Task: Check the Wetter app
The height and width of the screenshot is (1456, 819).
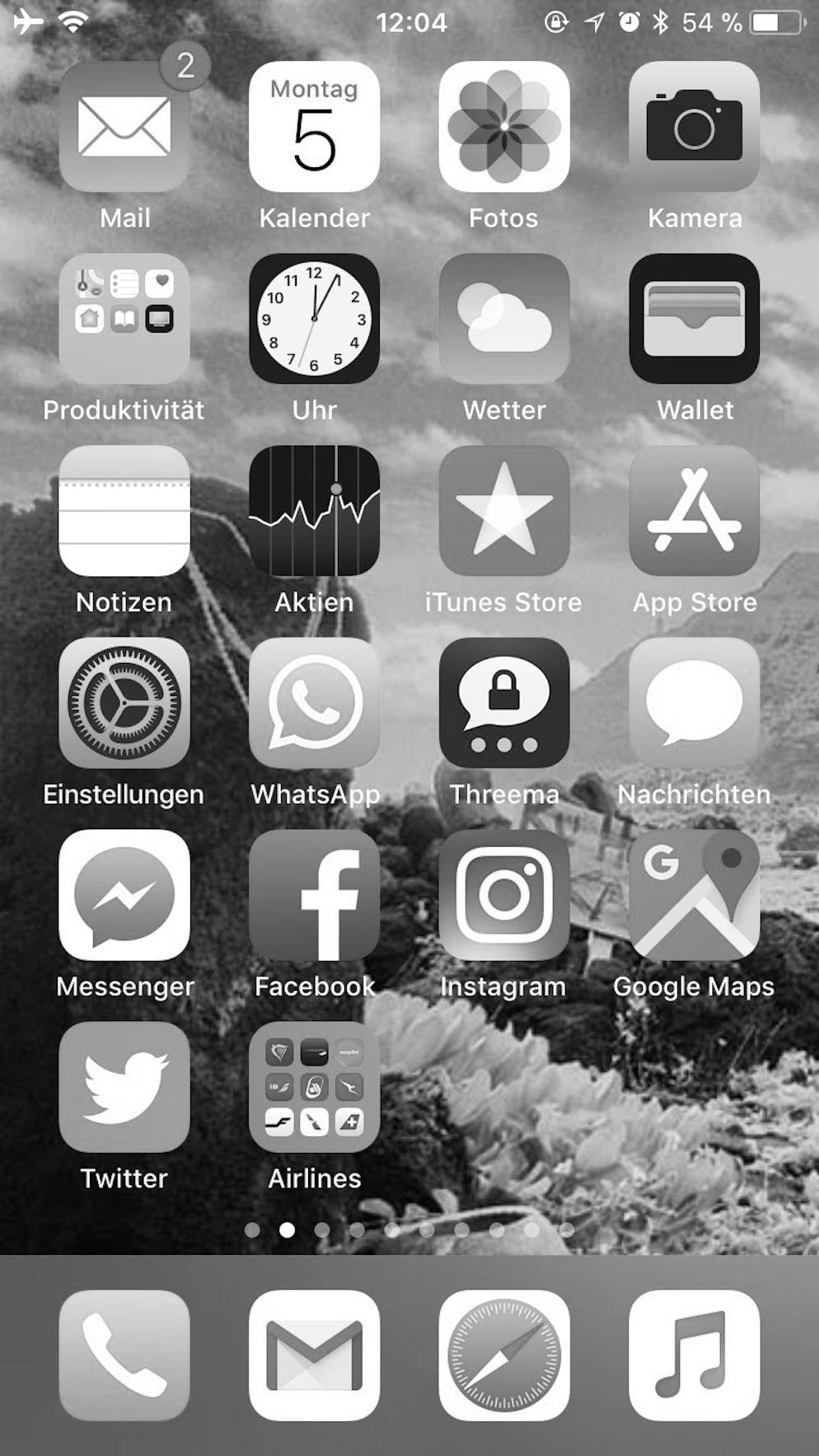Action: tap(504, 319)
